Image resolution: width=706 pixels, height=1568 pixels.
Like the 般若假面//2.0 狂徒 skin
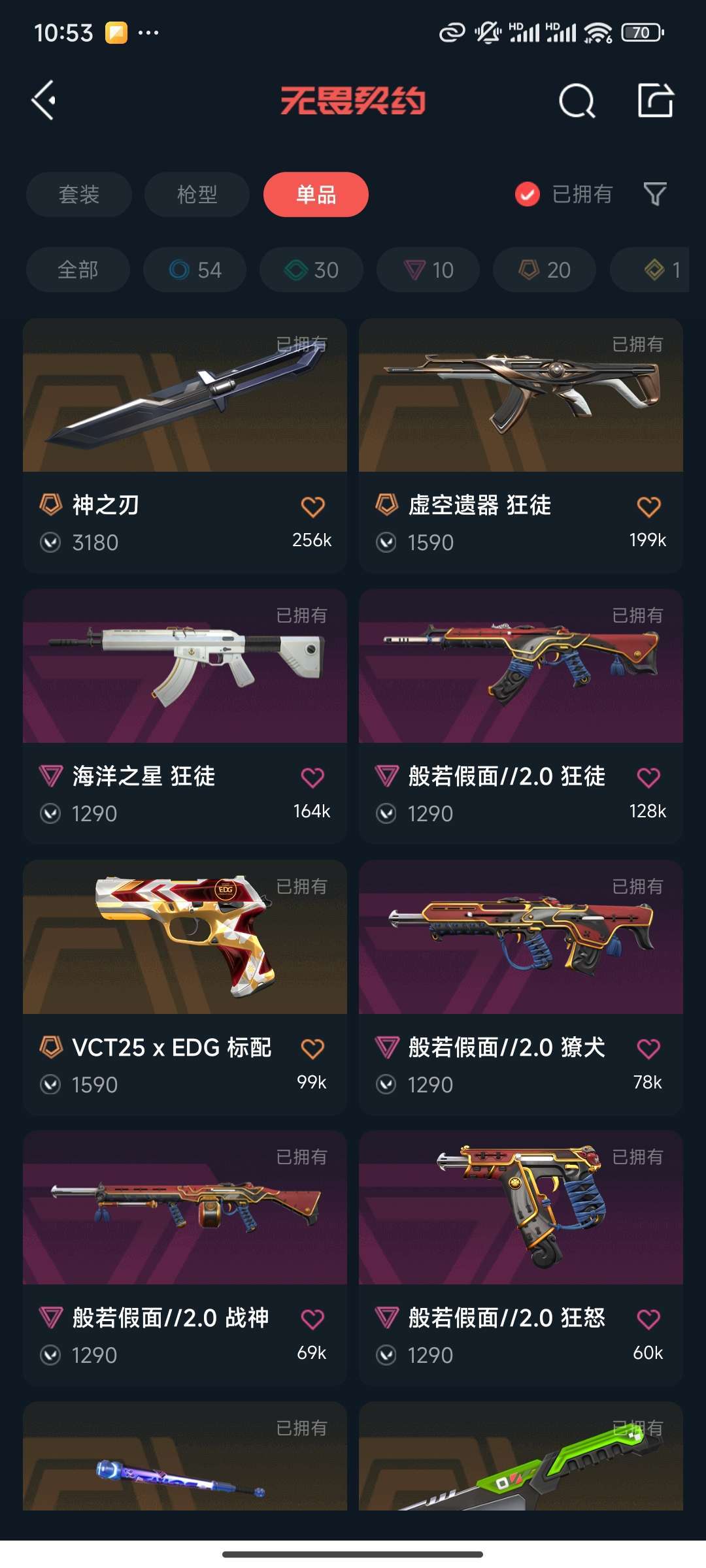pos(648,777)
